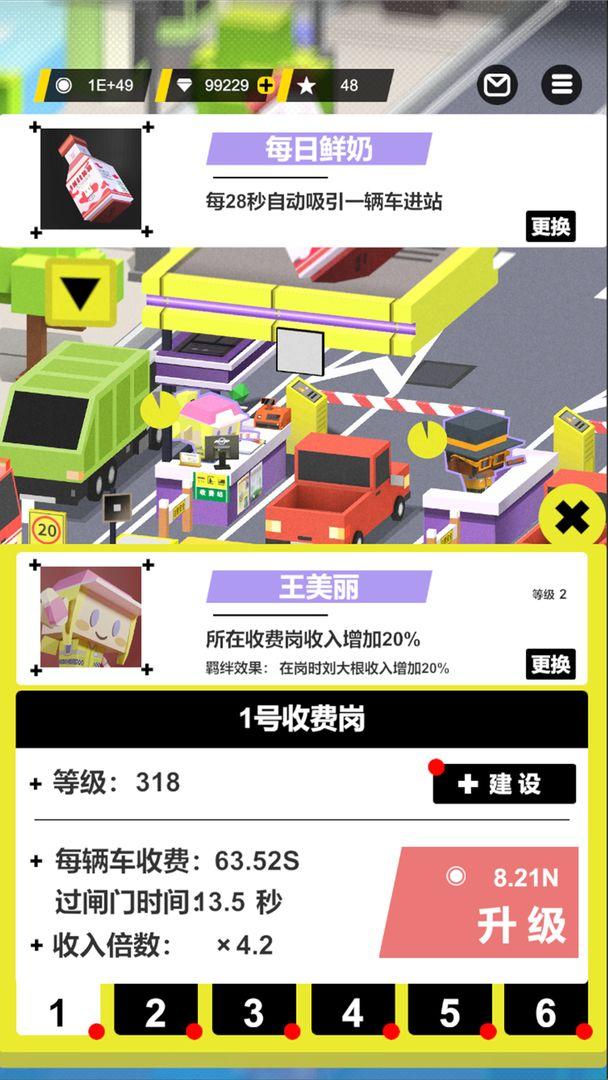Open the mail inbox icon
Image resolution: width=608 pixels, height=1080 pixels.
click(x=497, y=85)
